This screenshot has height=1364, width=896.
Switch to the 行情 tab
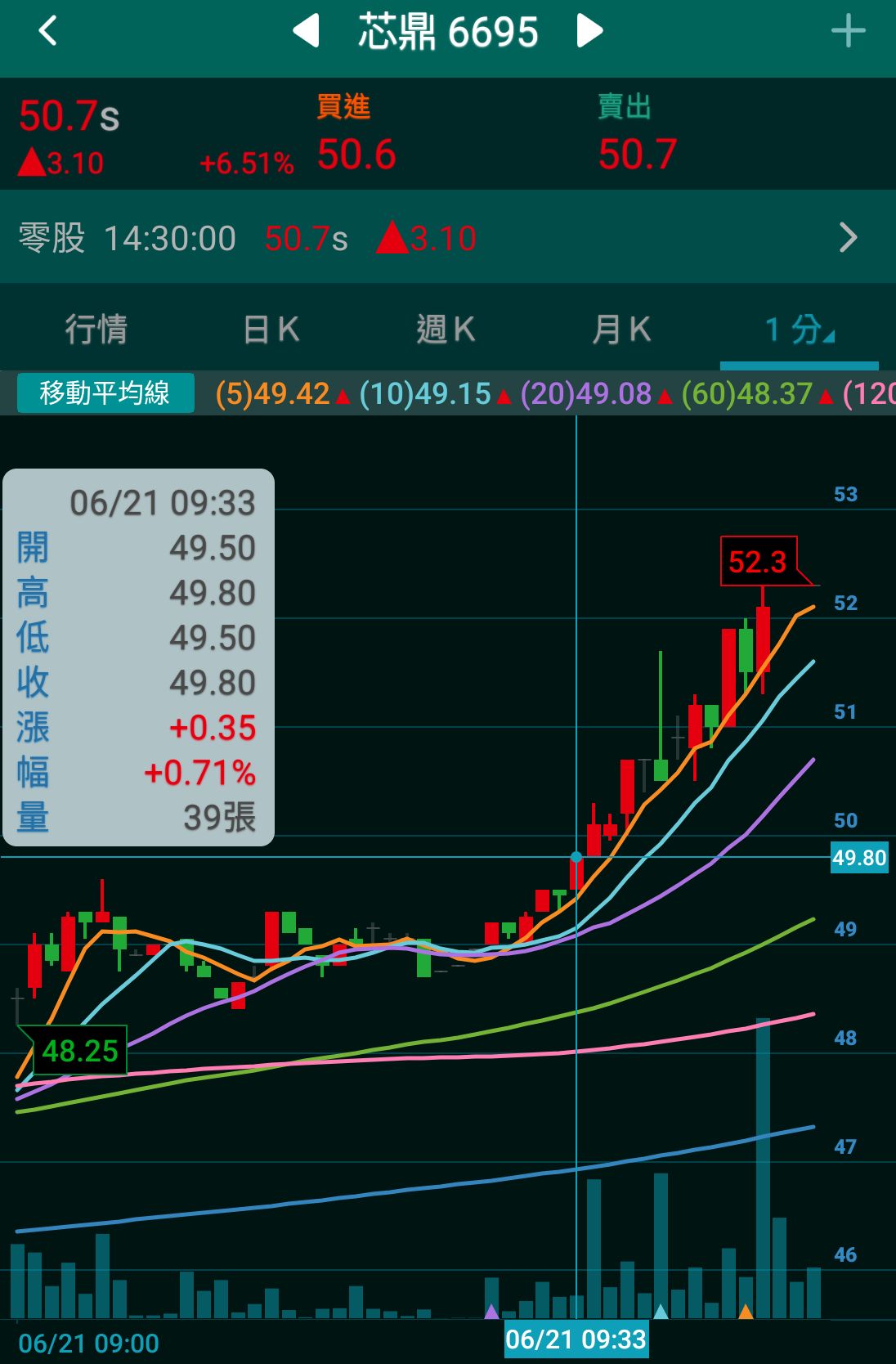pyautogui.click(x=96, y=330)
